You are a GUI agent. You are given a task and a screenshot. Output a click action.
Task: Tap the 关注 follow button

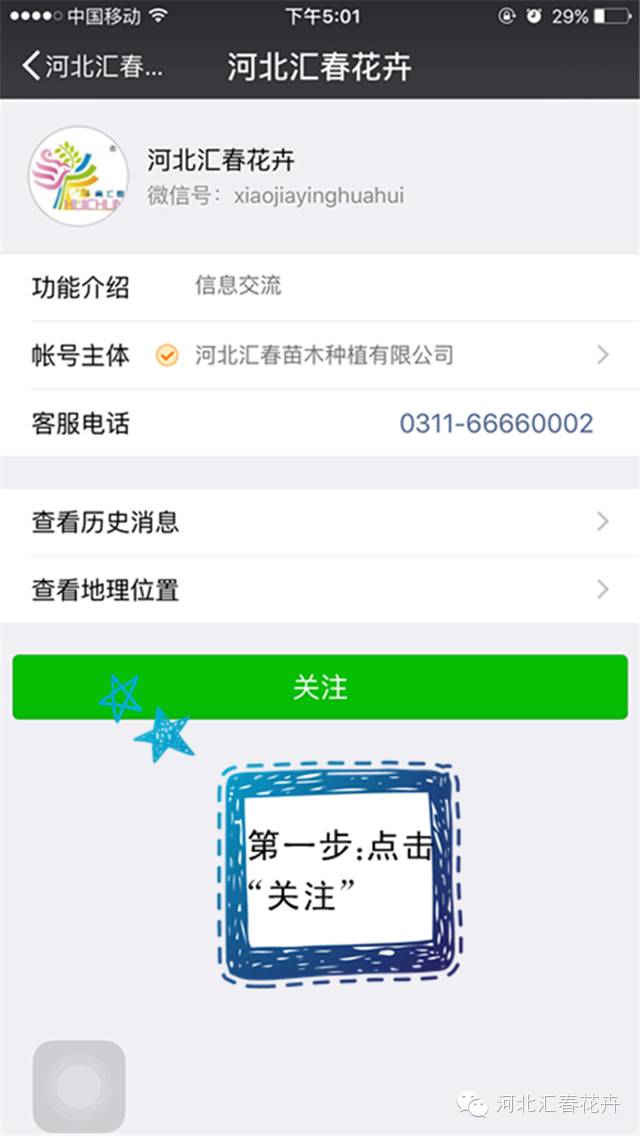click(320, 688)
